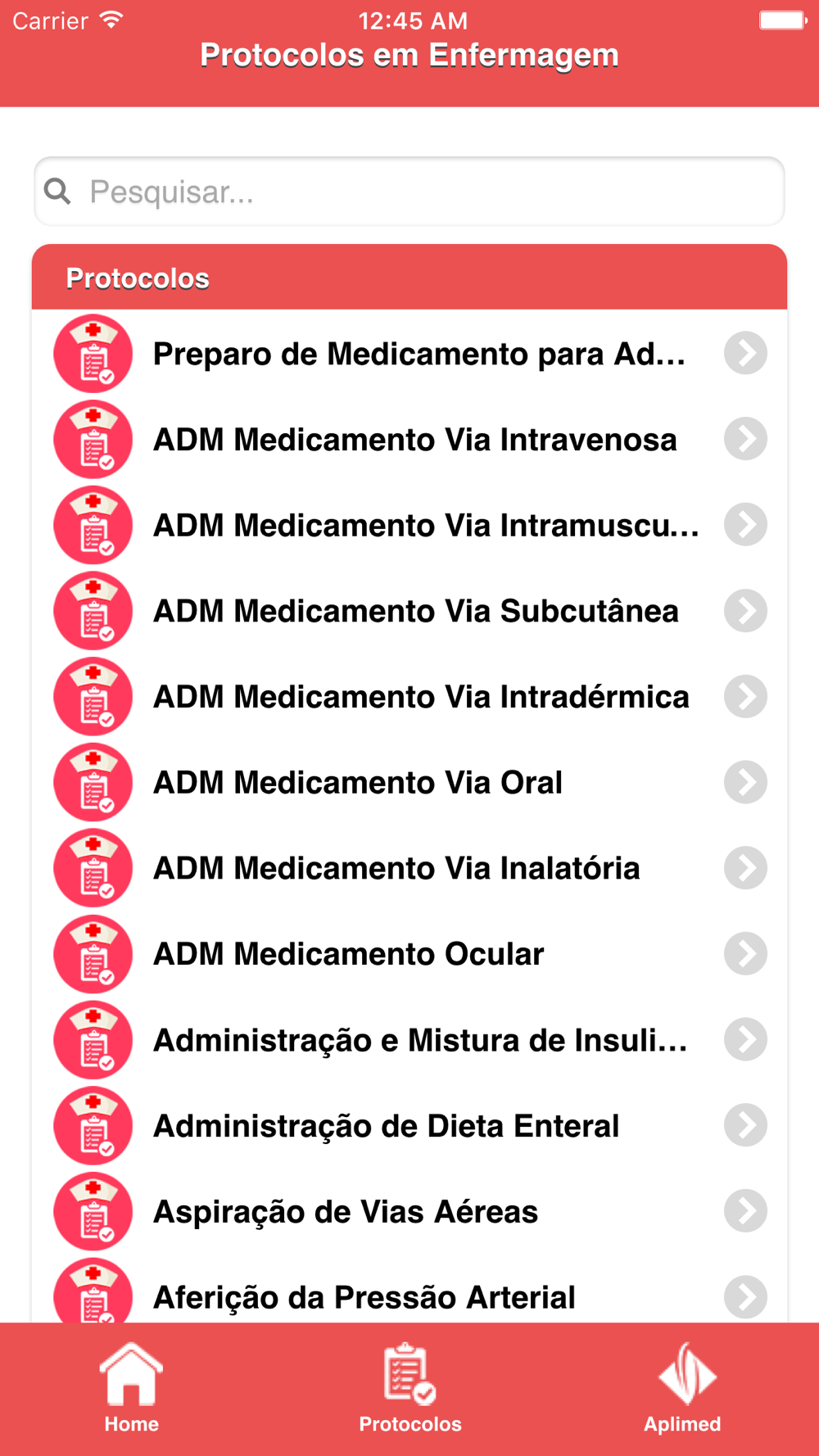Go to the Home tab
The height and width of the screenshot is (1456, 819).
click(131, 1388)
